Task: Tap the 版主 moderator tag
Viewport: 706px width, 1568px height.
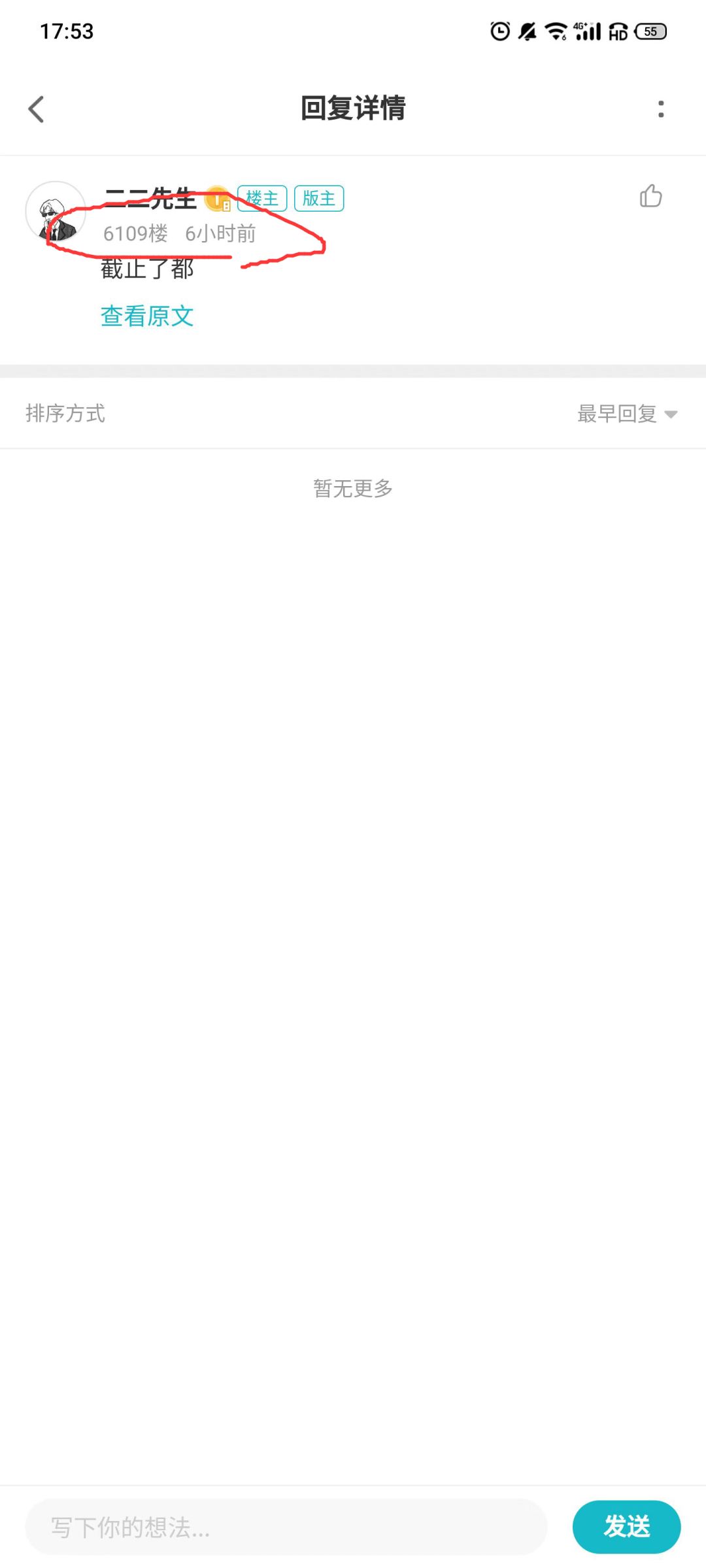Action: 318,198
